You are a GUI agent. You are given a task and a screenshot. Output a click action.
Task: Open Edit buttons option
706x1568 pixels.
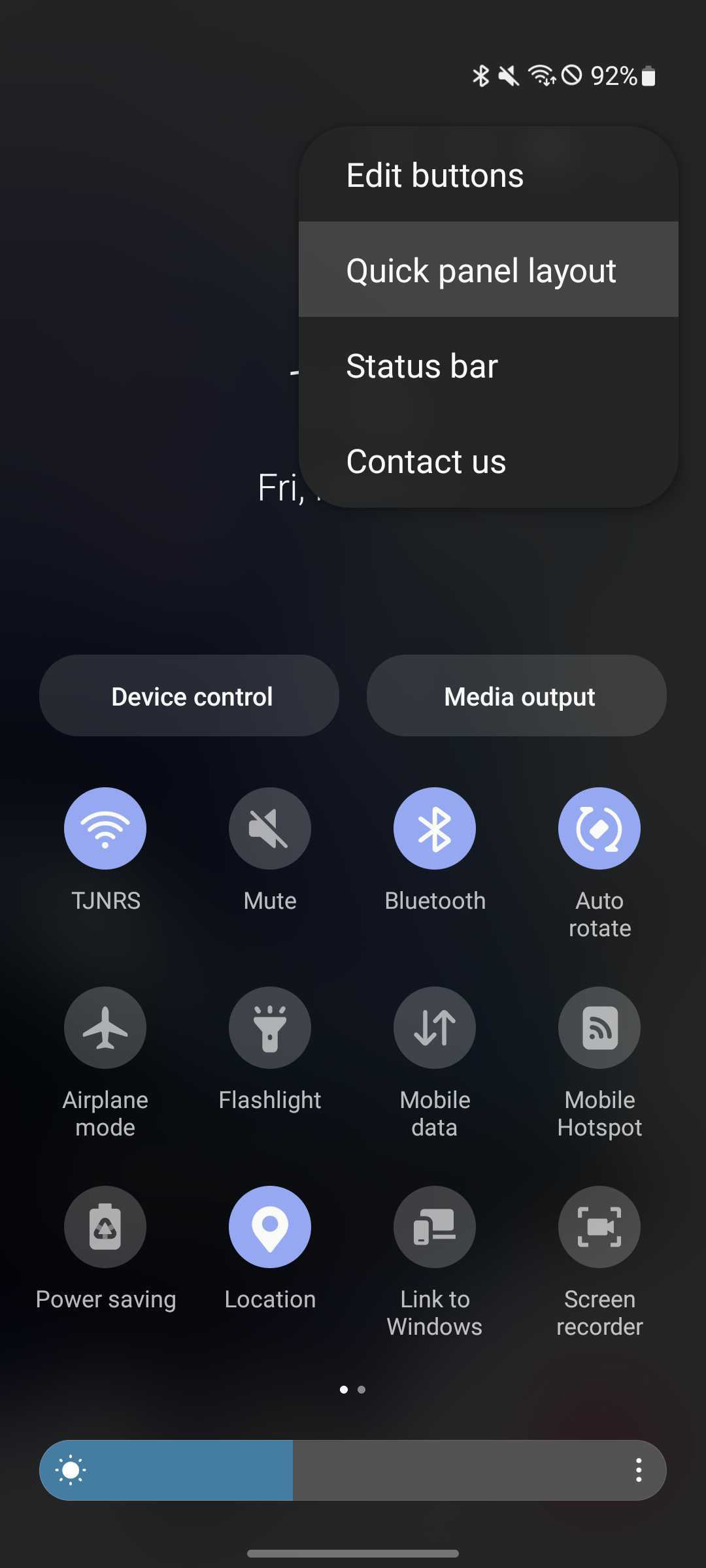(434, 175)
